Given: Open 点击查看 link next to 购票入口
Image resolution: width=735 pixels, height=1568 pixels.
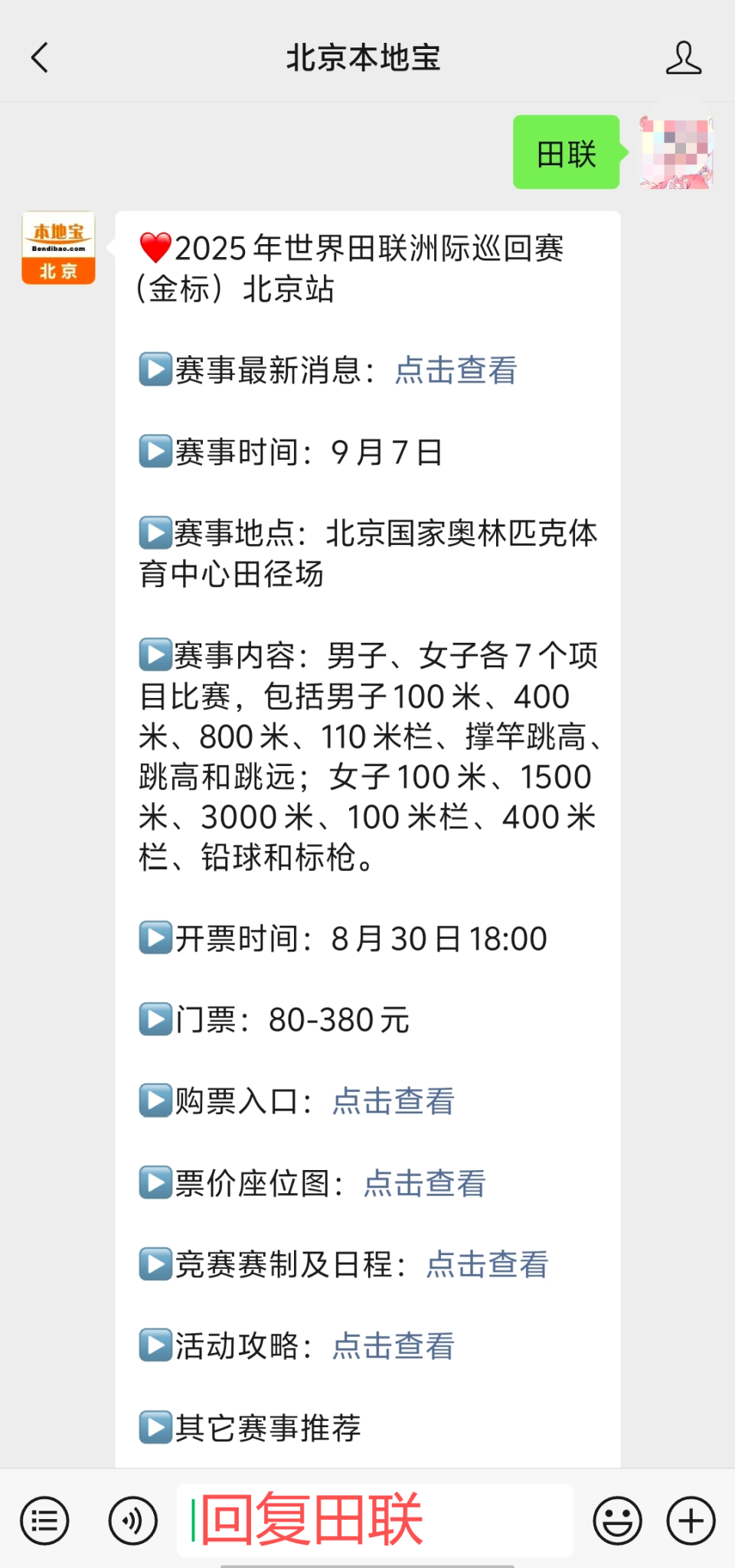Looking at the screenshot, I should click(x=394, y=1102).
